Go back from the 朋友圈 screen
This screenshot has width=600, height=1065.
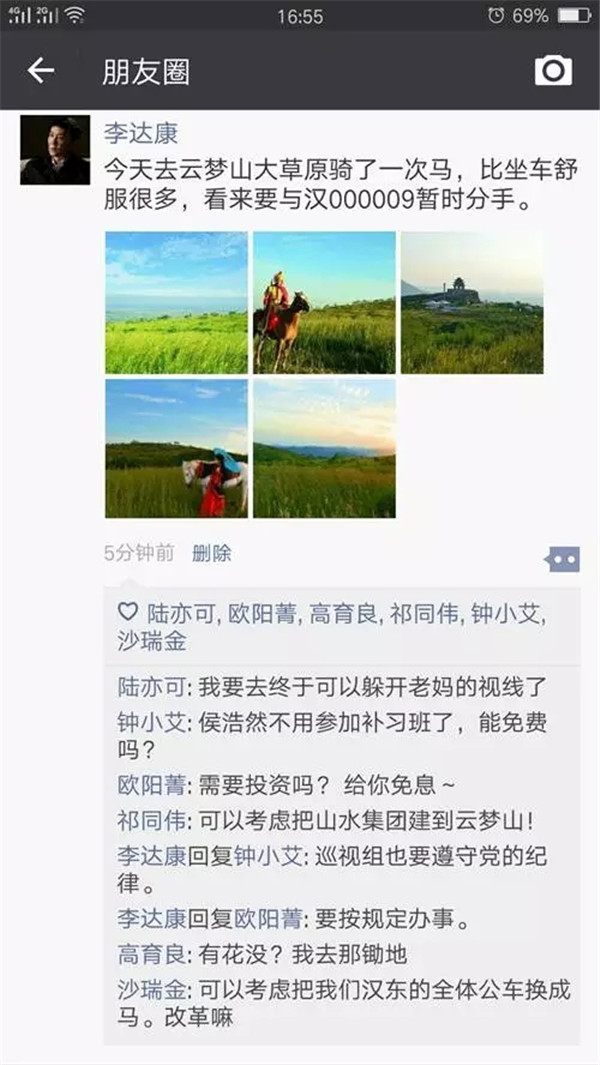click(41, 70)
